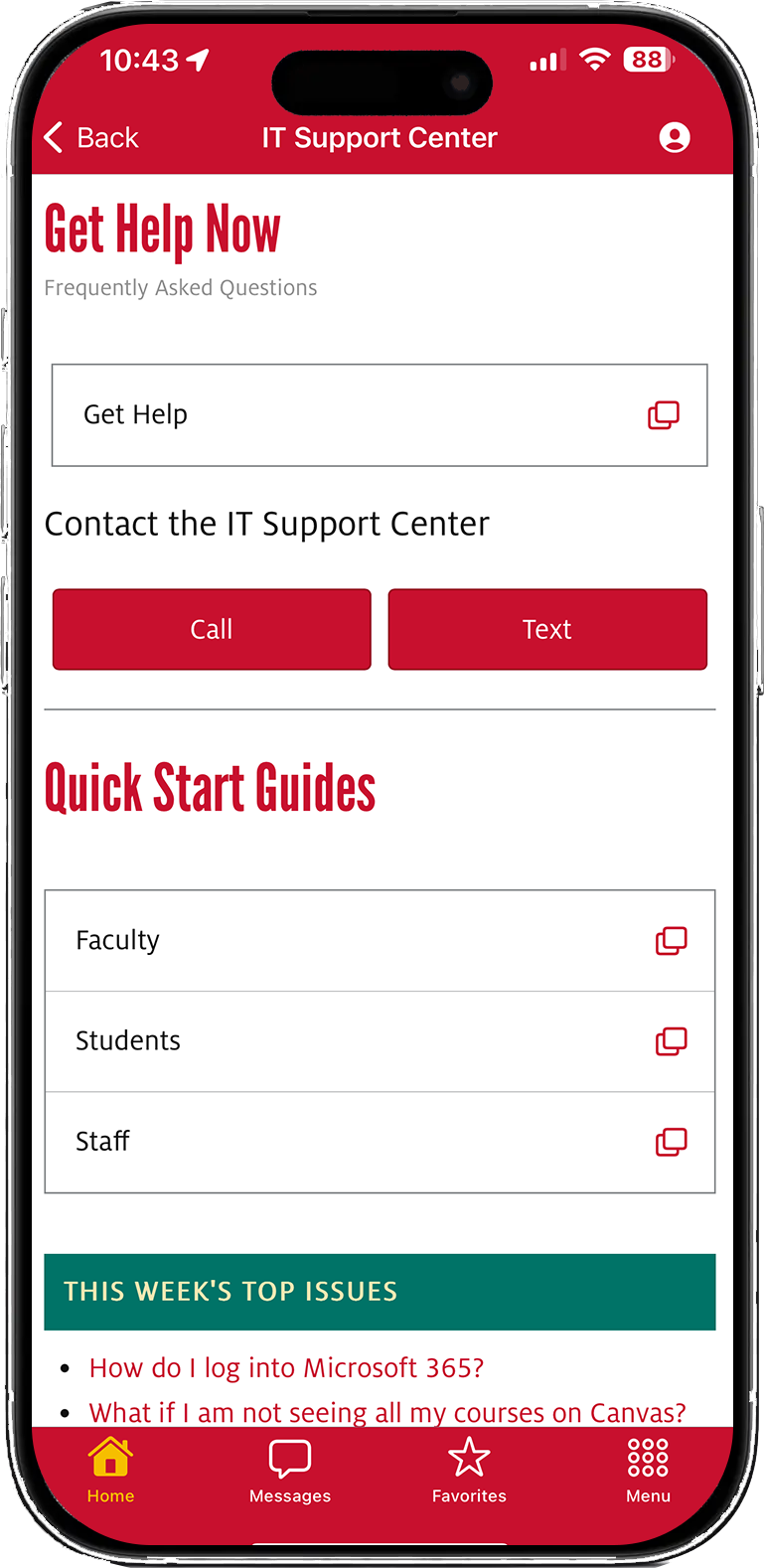The height and width of the screenshot is (1568, 764).
Task: Open the Canvas courses help link
Action: tap(387, 1412)
